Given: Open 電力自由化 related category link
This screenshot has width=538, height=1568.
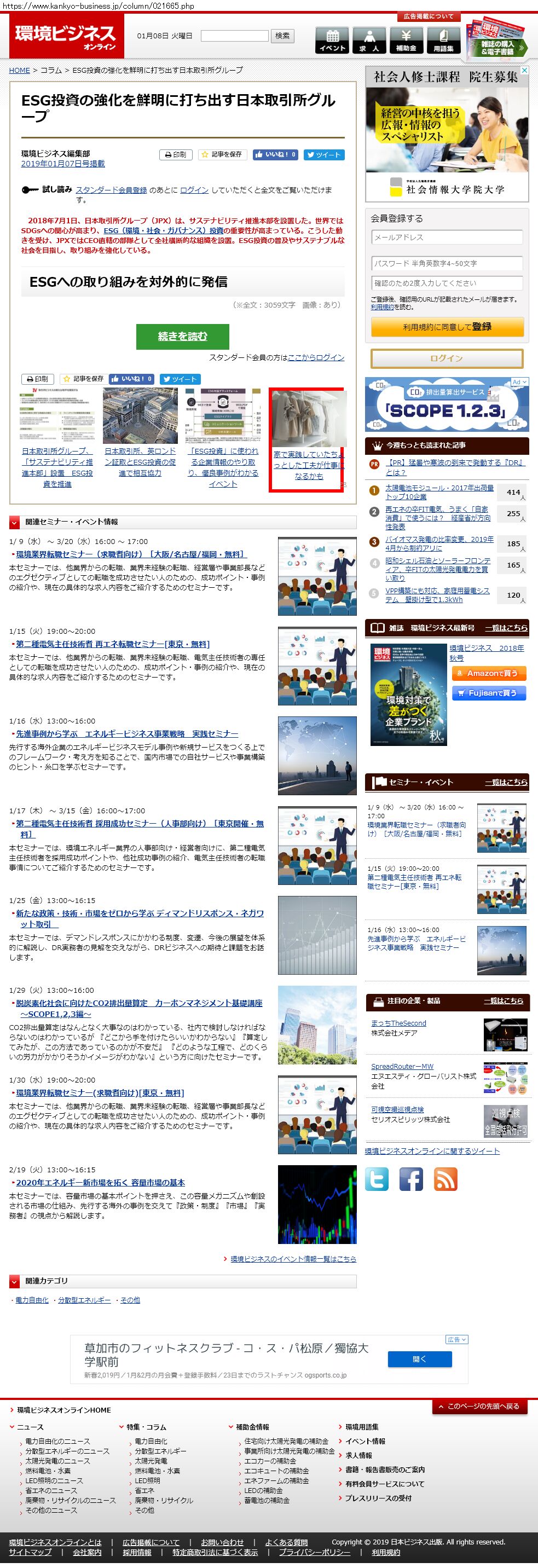Looking at the screenshot, I should (32, 1300).
